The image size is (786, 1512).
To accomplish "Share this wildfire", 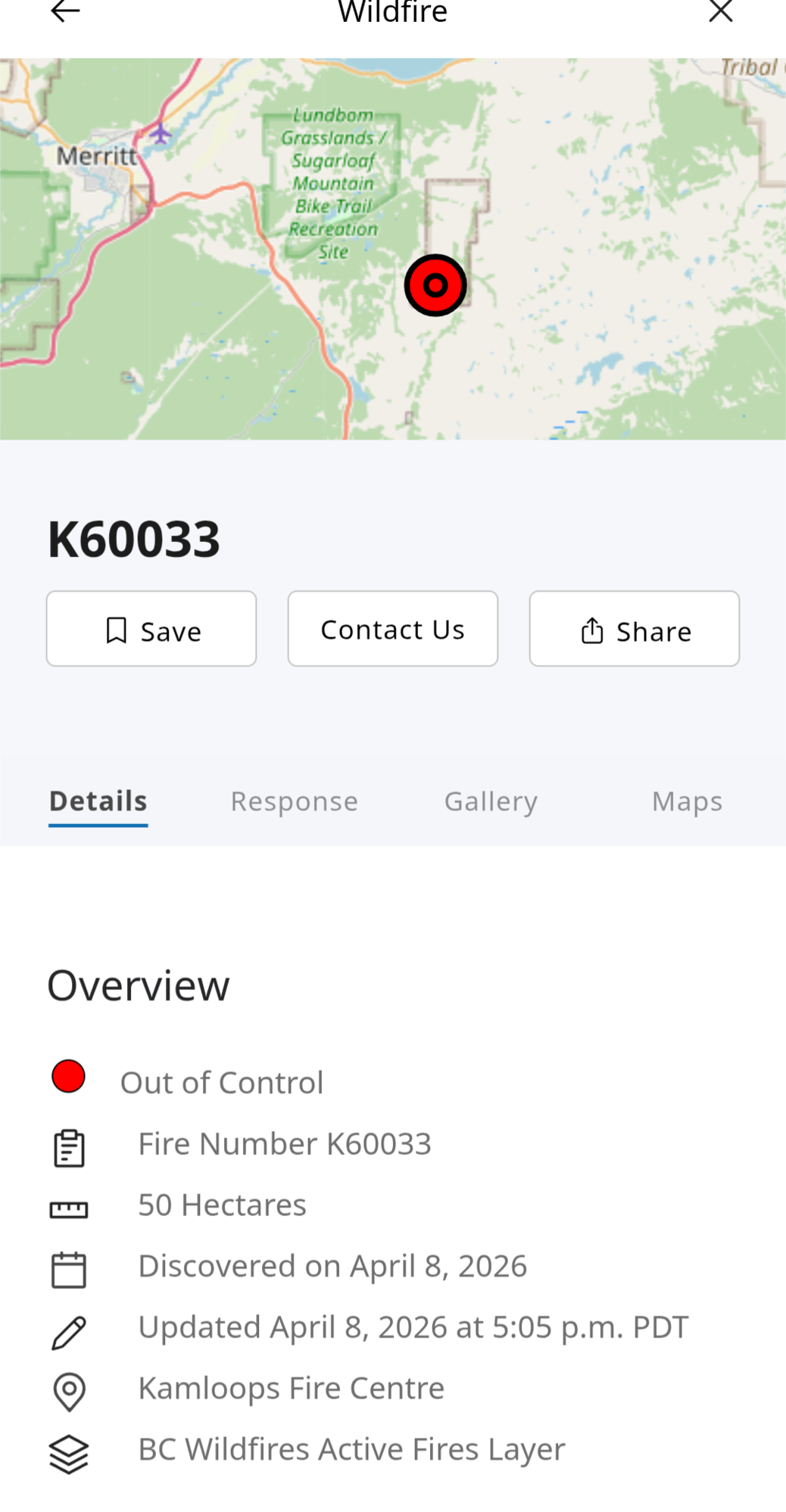I will pos(634,629).
